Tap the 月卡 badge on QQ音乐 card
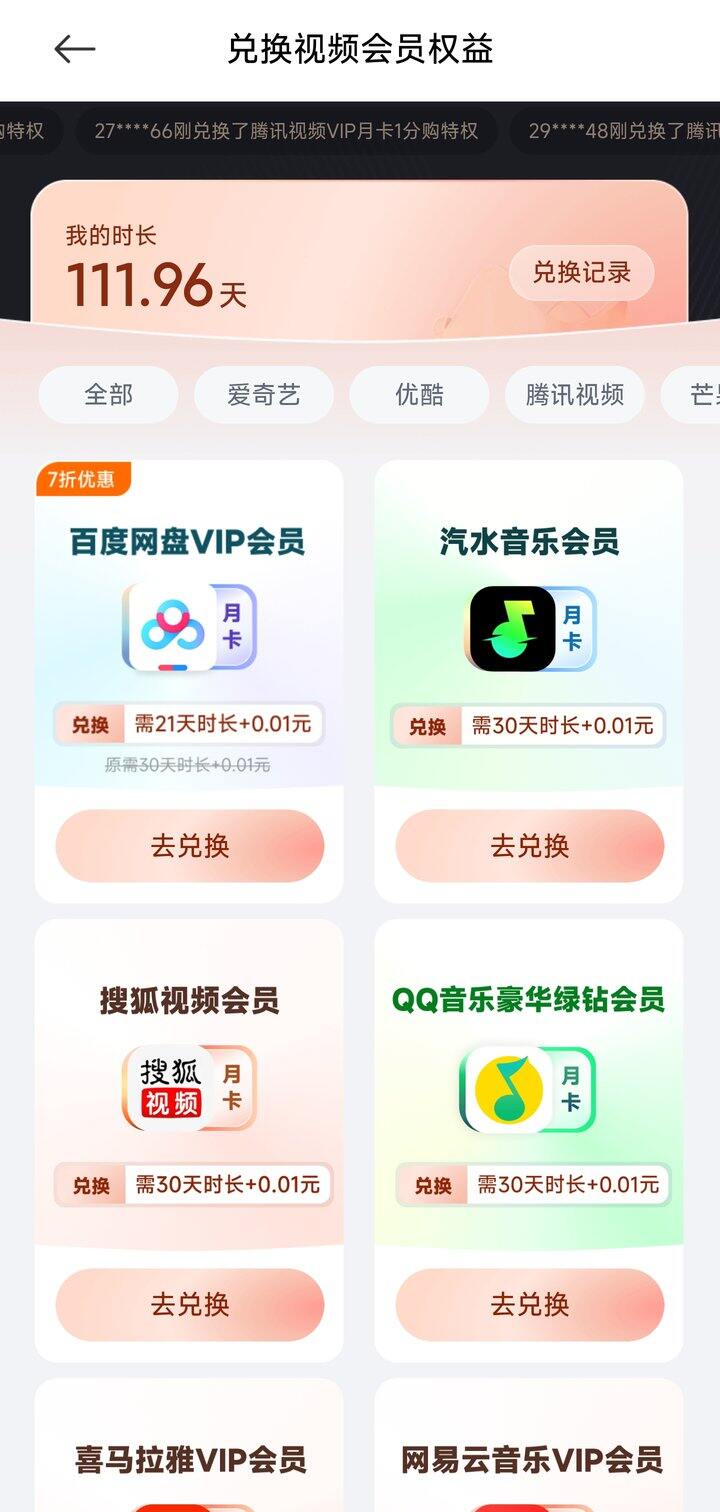This screenshot has width=720, height=1512. 570,1090
